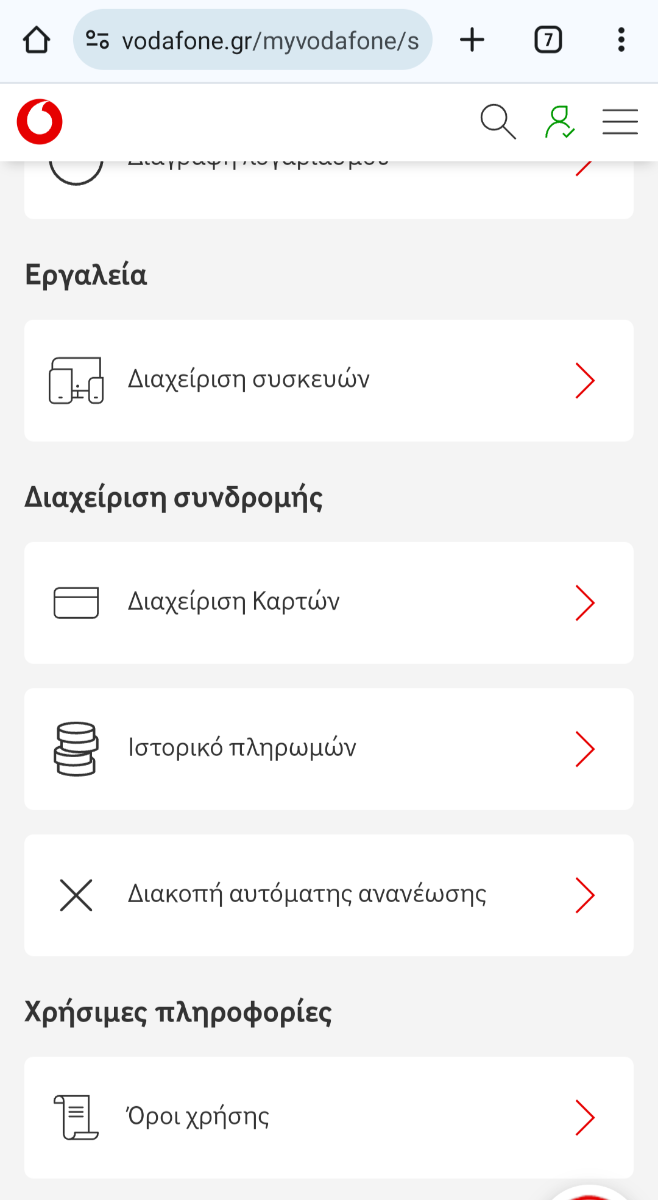Screen dimensions: 658x1200
Task: Open the hamburger menu
Action: pos(620,122)
